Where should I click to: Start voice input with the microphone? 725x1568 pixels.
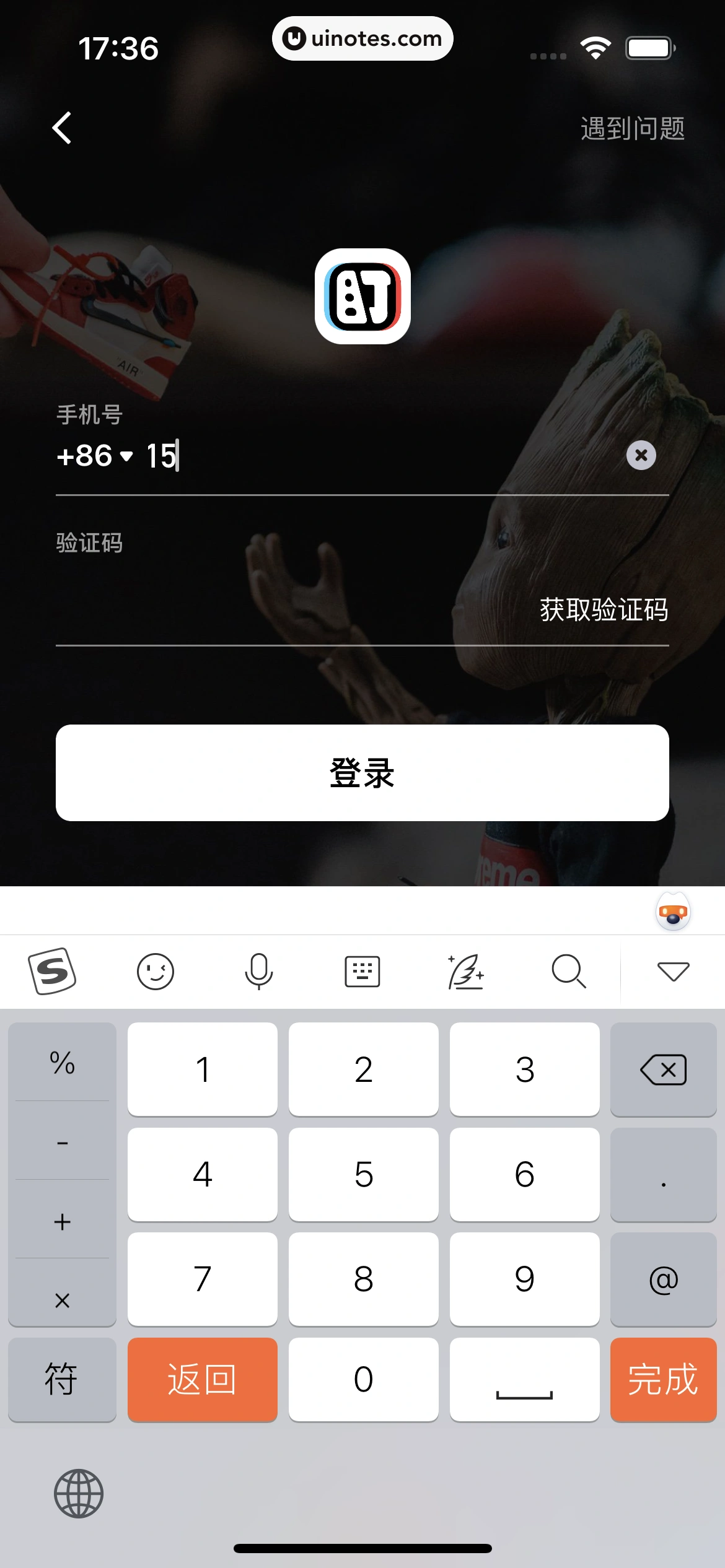click(258, 971)
